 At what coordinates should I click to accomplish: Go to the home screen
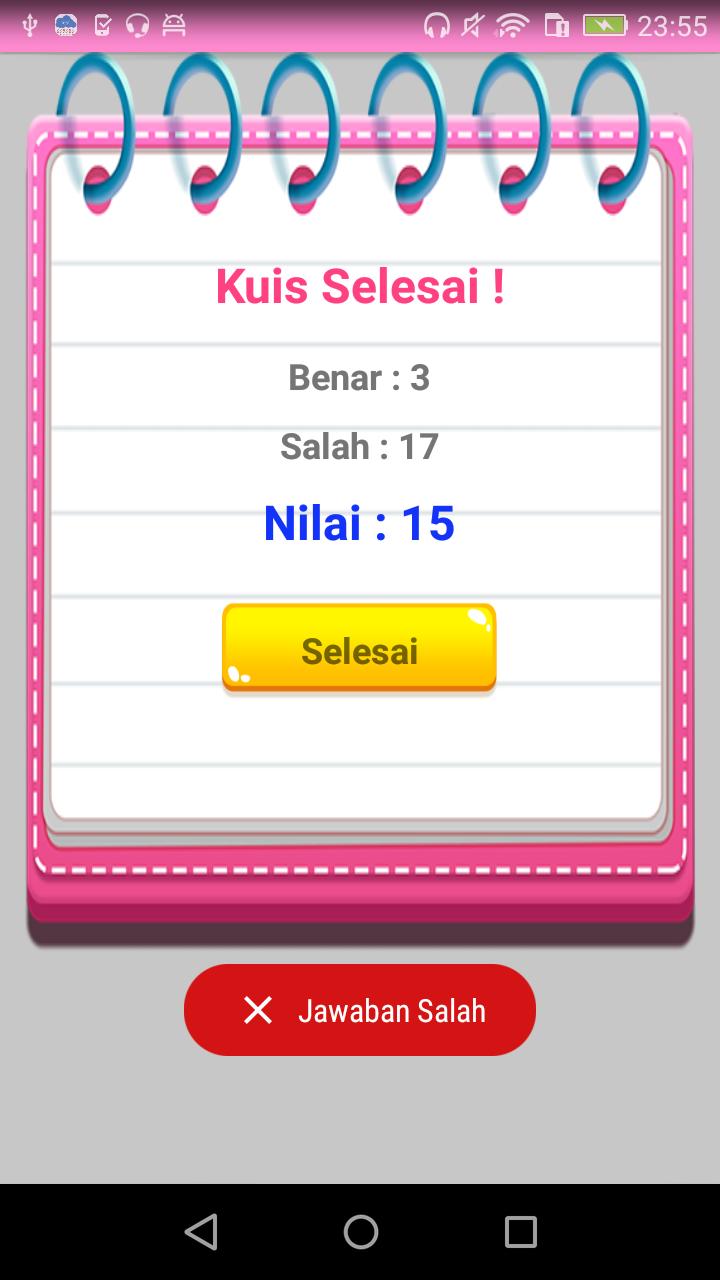(x=360, y=1231)
